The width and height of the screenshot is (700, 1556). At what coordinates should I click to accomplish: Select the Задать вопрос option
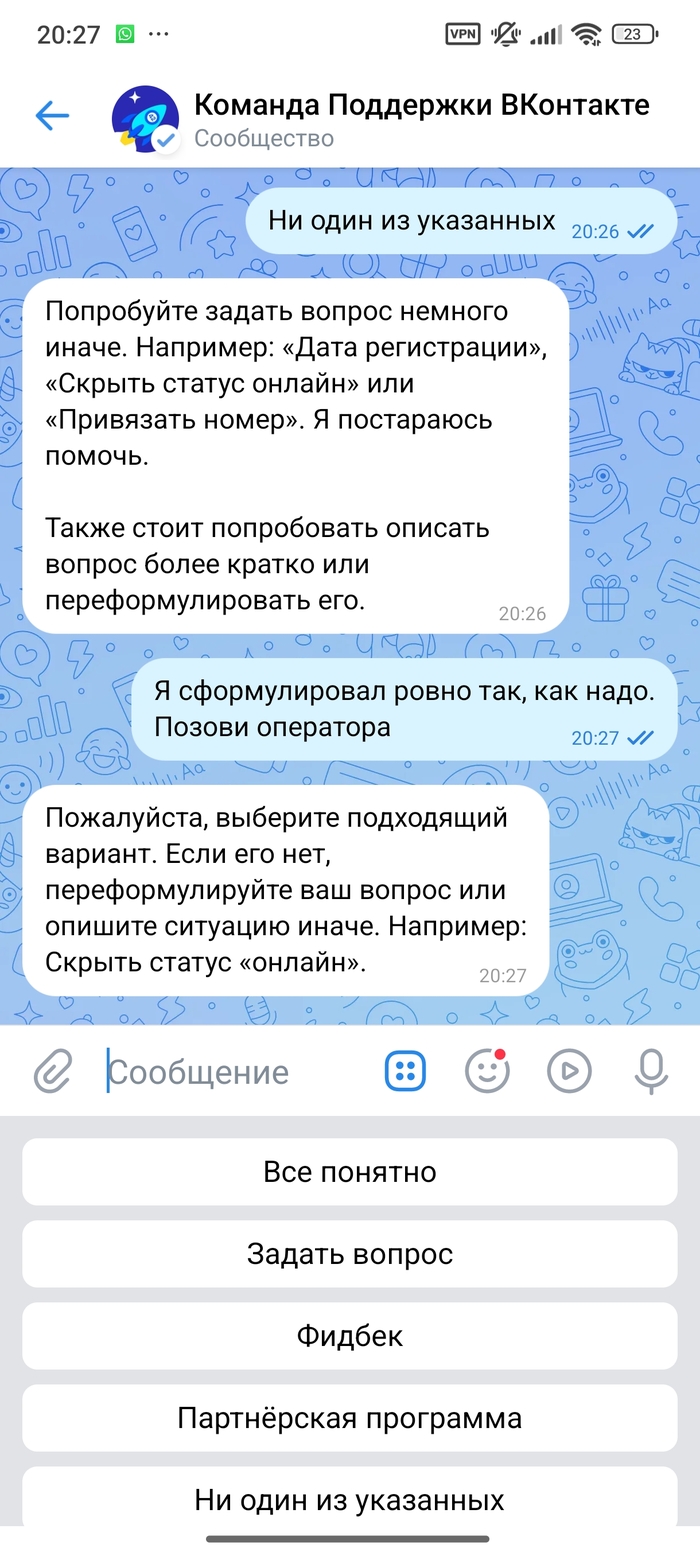(350, 1254)
